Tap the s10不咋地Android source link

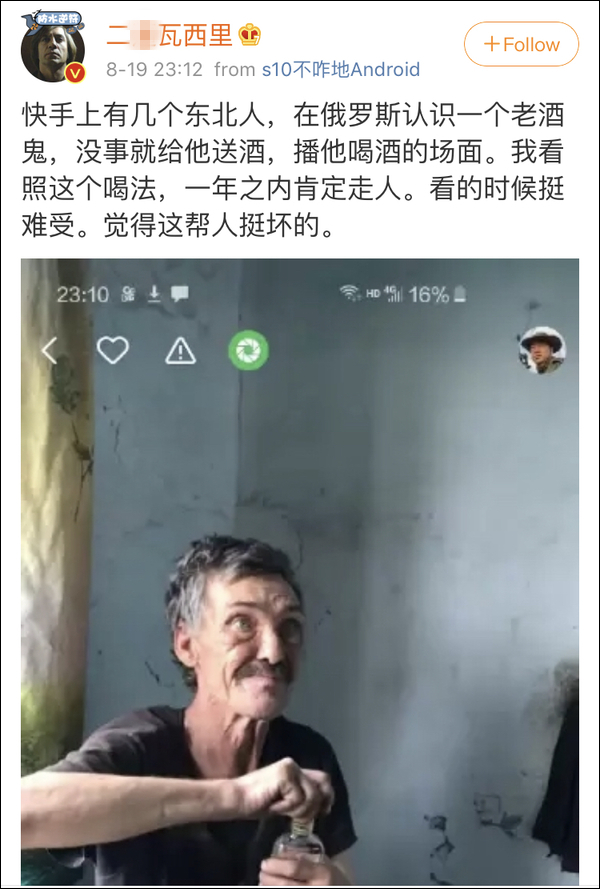[x=341, y=70]
